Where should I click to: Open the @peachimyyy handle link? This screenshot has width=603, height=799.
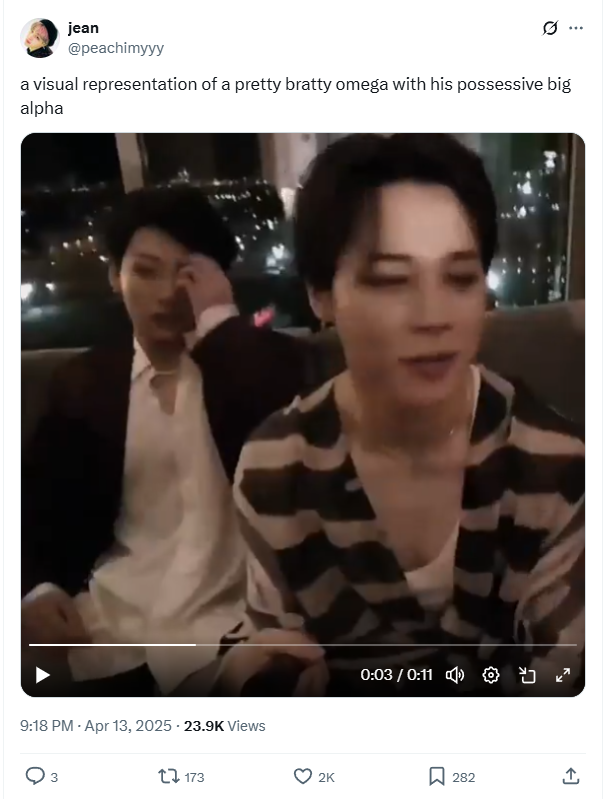coord(116,47)
